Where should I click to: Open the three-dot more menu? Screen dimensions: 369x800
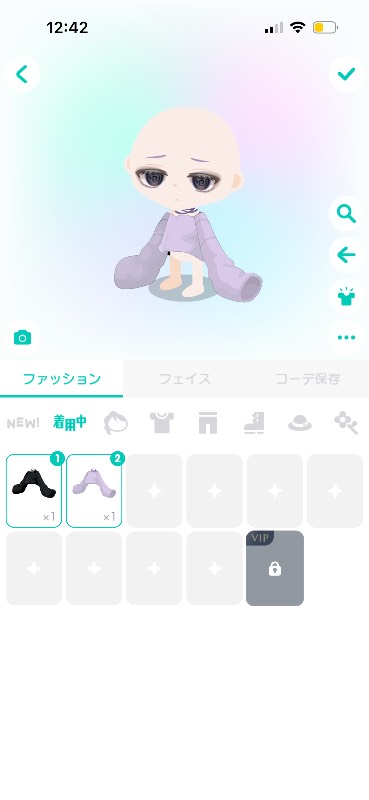coord(346,337)
